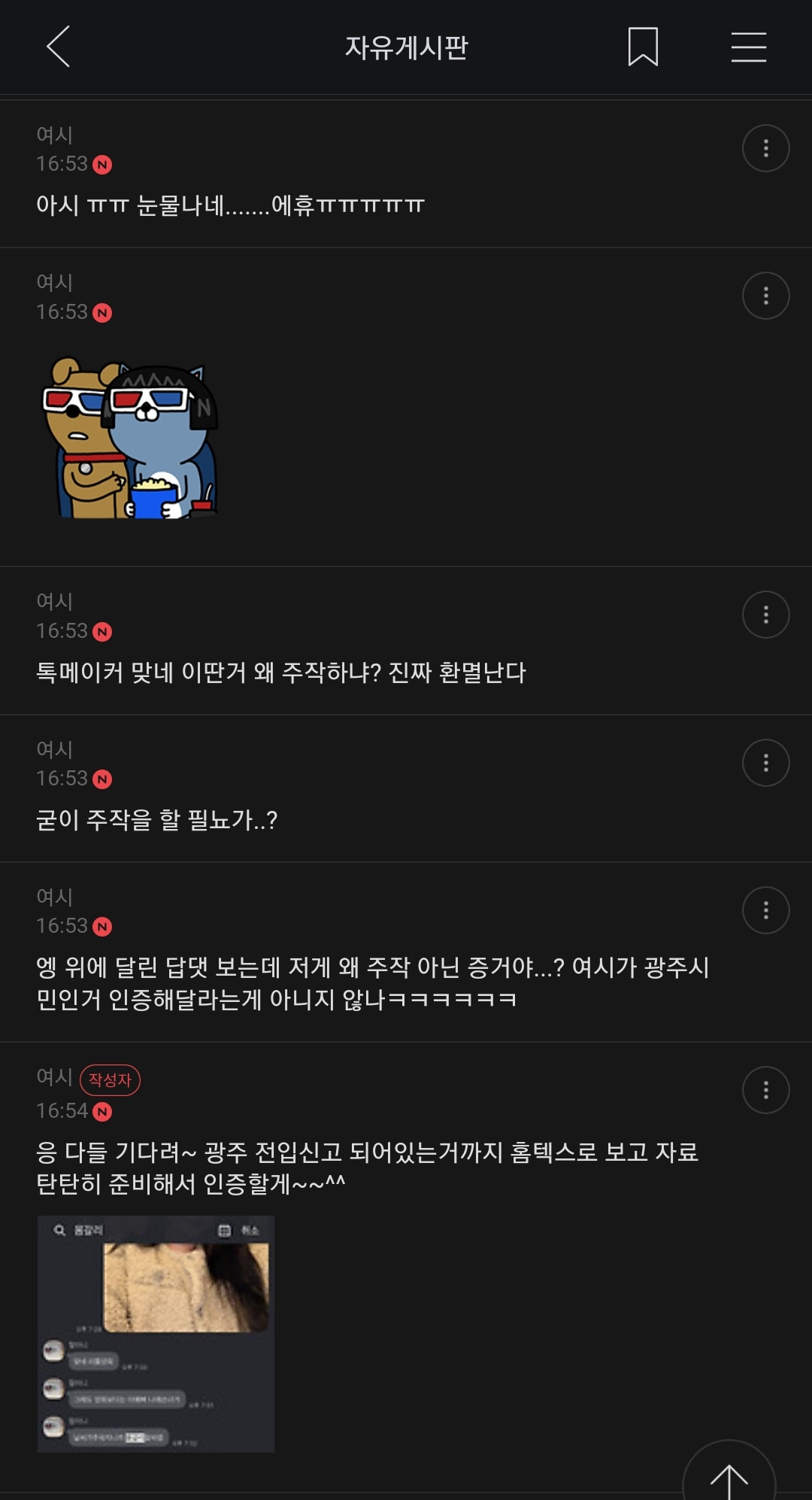The height and width of the screenshot is (1500, 812).
Task: Bookmark this 자유게시판 post
Action: [643, 47]
